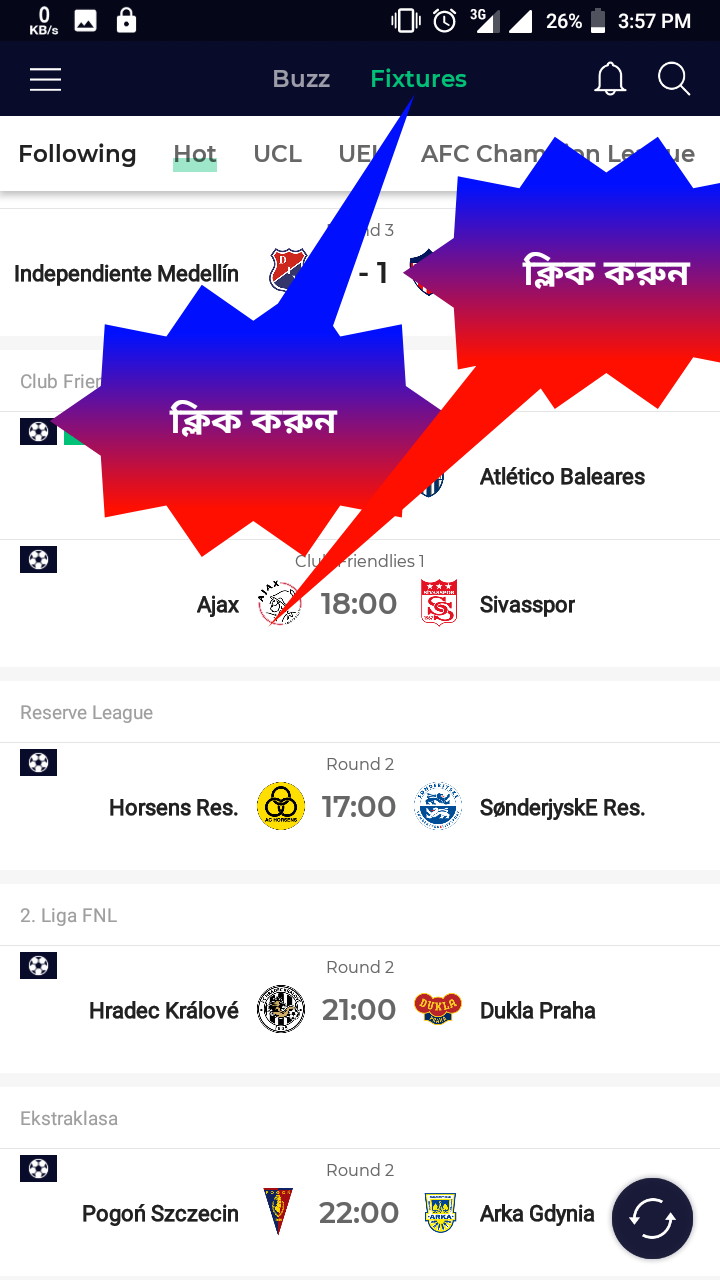View Pogoń Szczecin vs Arka Gdynia match
Image resolution: width=720 pixels, height=1280 pixels.
[x=359, y=1213]
